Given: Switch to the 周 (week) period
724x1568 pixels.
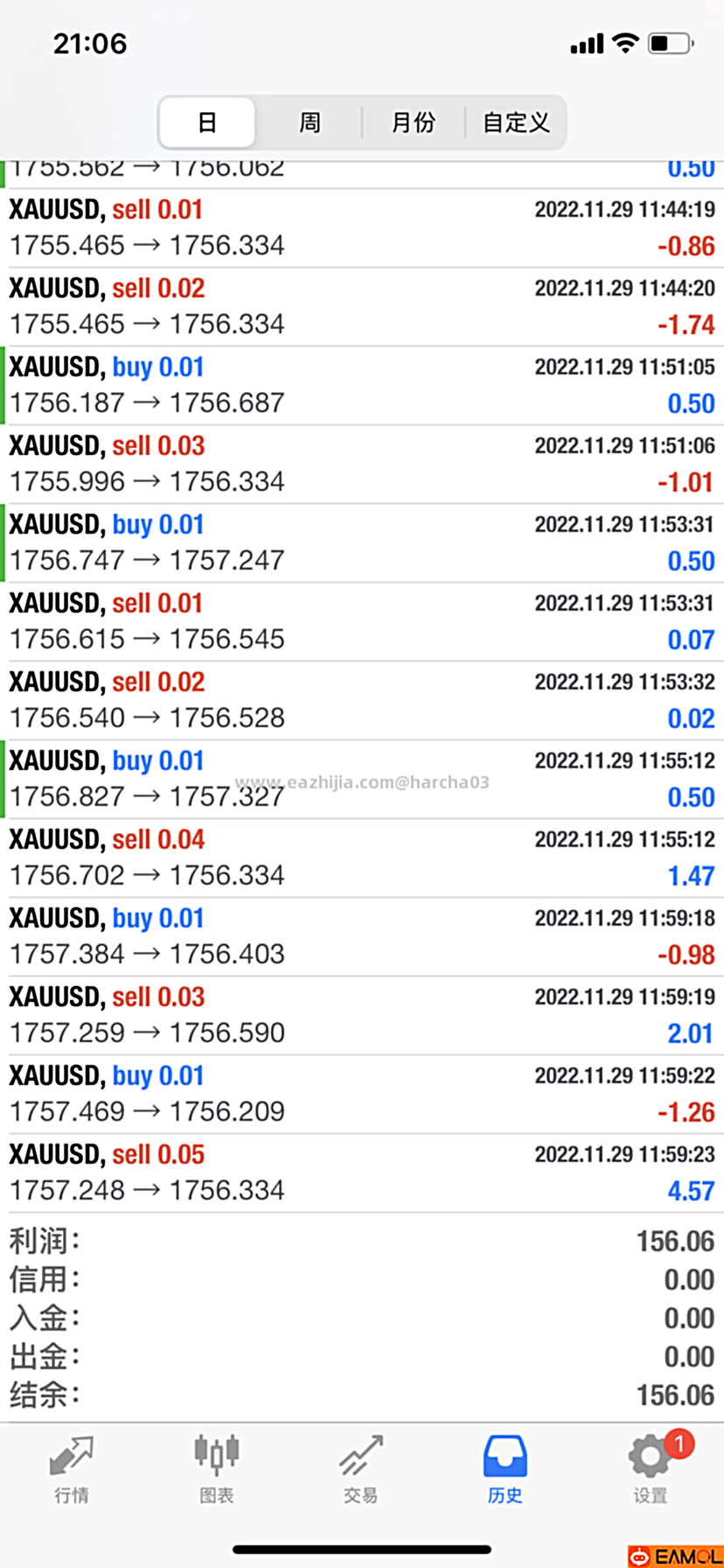Looking at the screenshot, I should tap(310, 122).
